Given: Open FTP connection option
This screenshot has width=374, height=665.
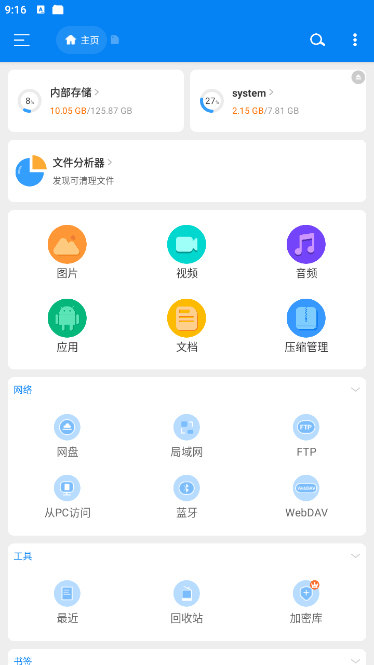Looking at the screenshot, I should coord(306,436).
